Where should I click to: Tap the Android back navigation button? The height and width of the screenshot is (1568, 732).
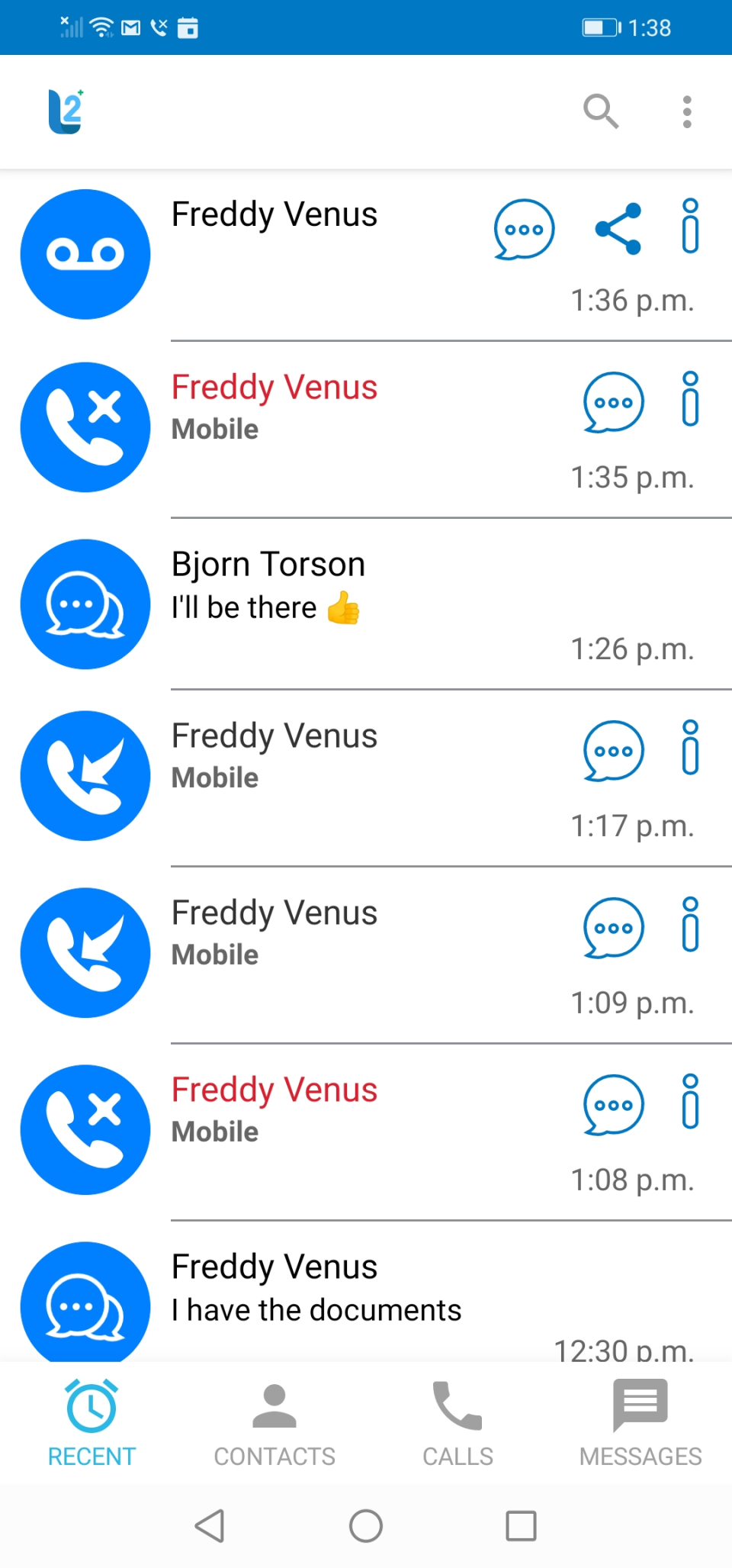(x=210, y=1527)
